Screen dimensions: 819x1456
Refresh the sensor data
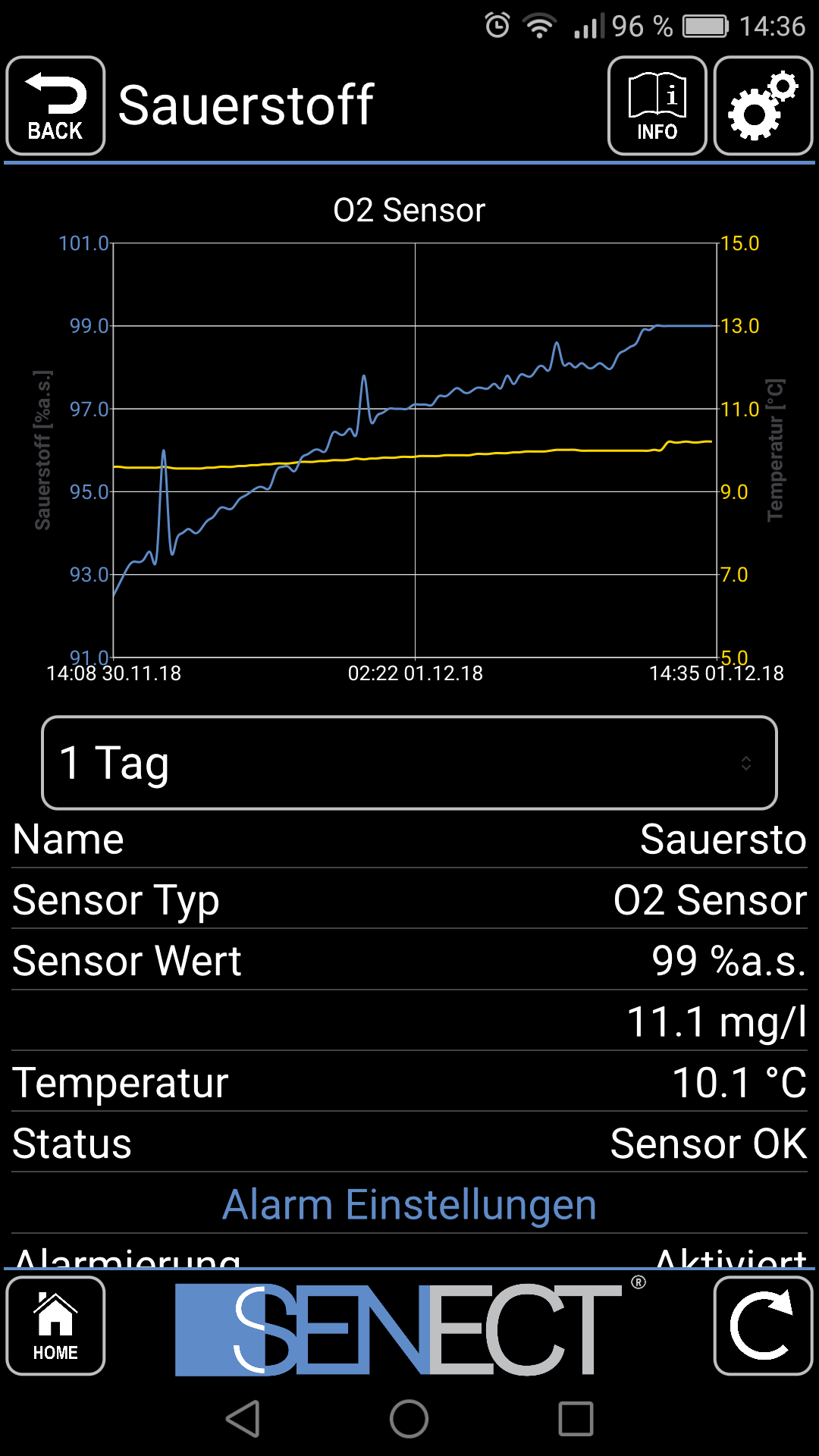coord(763,1326)
